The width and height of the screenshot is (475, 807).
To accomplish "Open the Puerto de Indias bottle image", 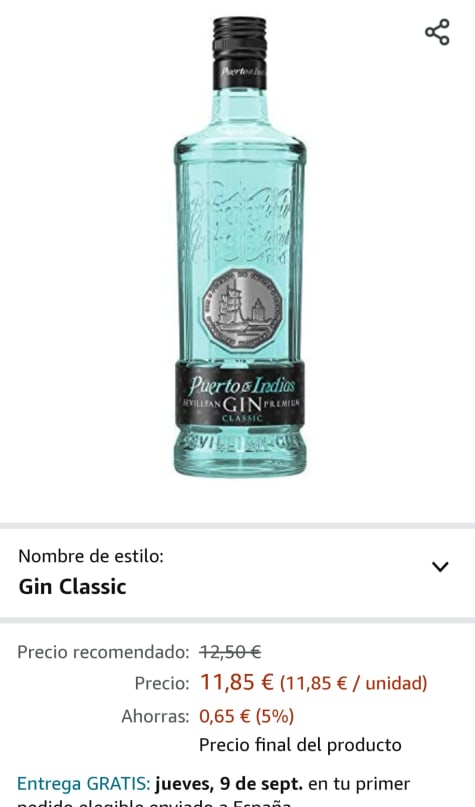I will pos(240,247).
